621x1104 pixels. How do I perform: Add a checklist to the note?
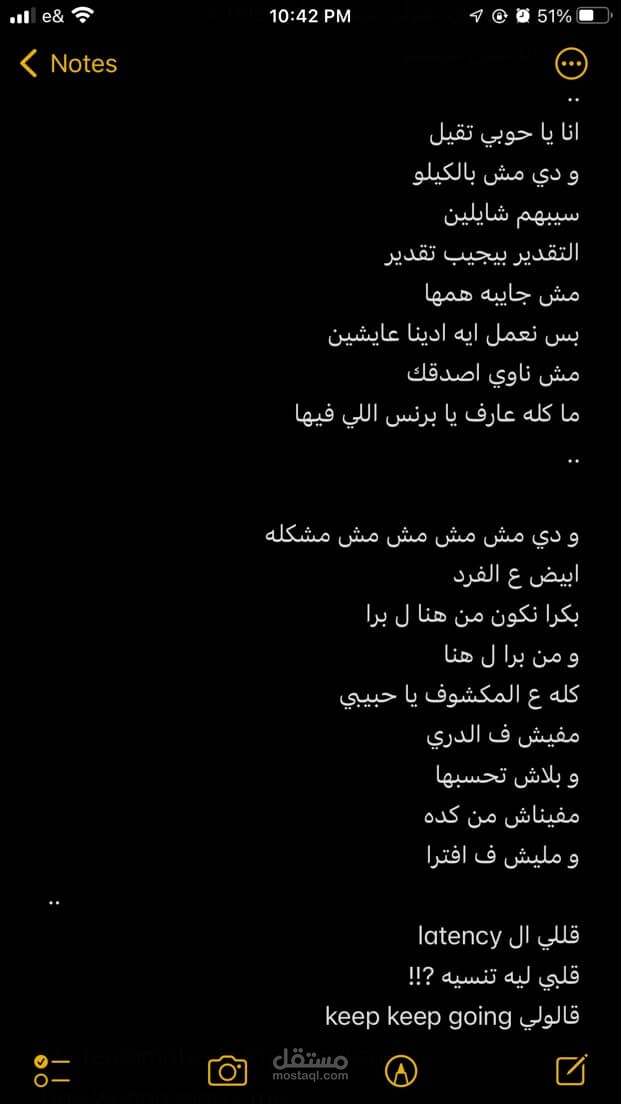(x=52, y=1071)
